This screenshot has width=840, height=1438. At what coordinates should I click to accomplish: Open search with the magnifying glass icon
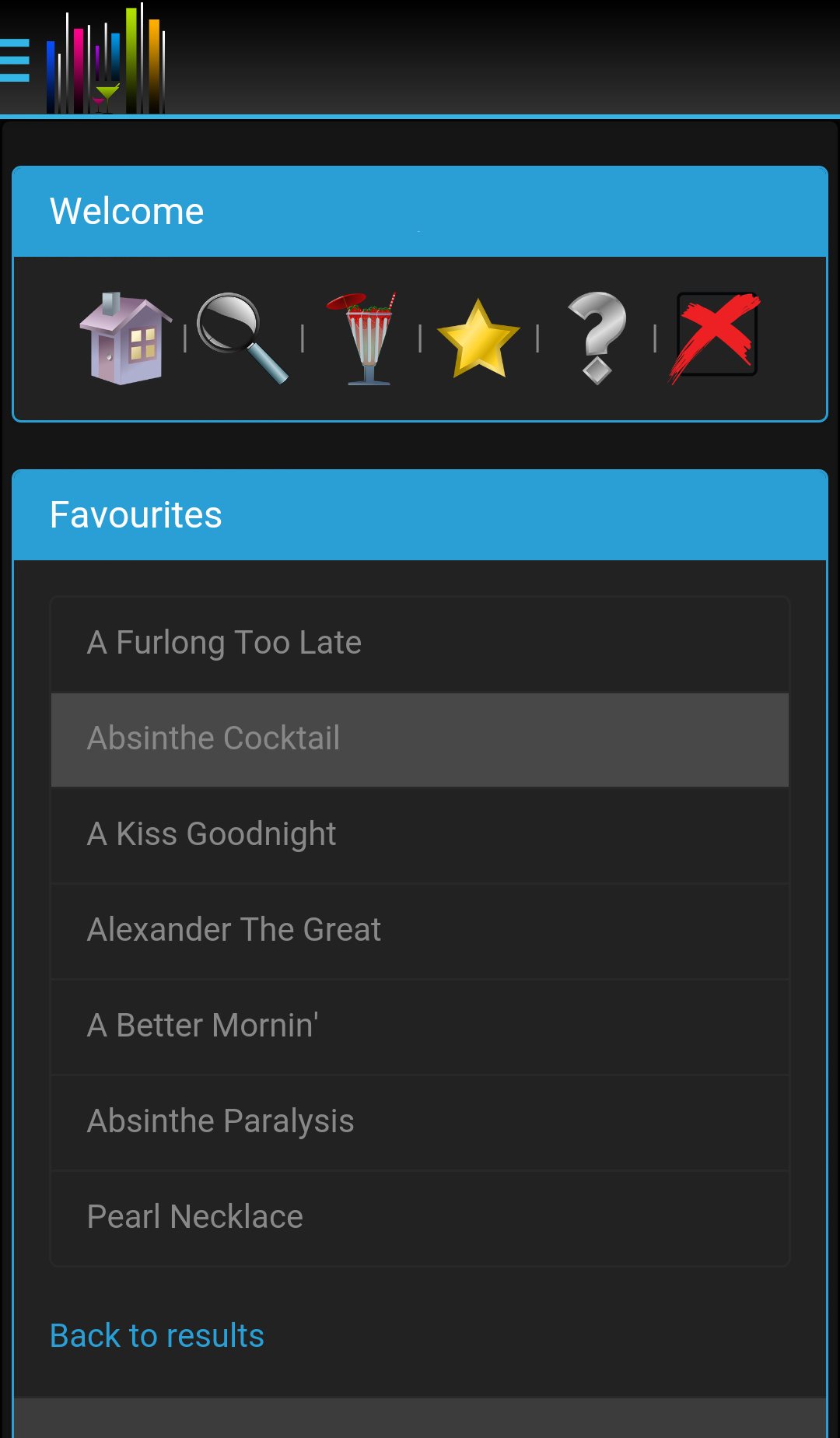pyautogui.click(x=243, y=338)
